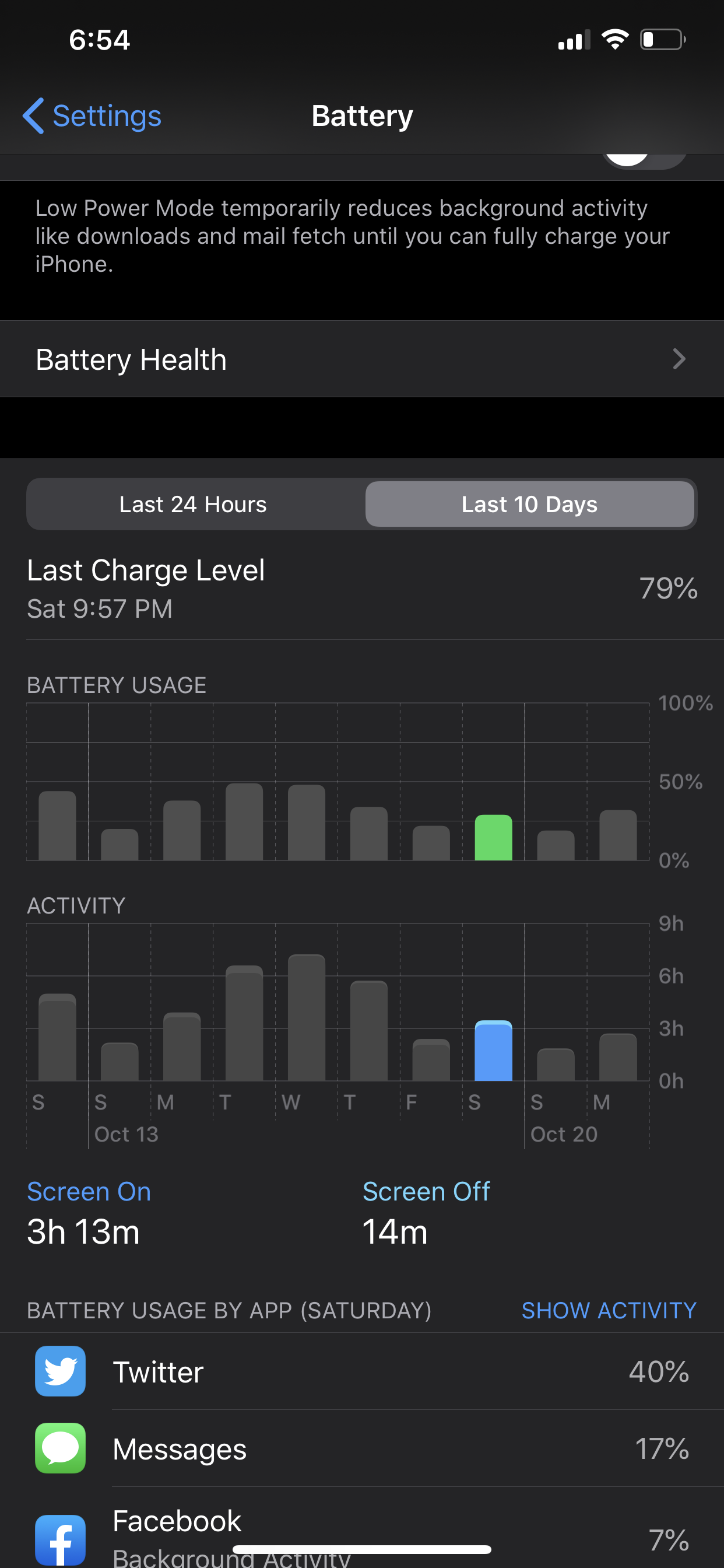This screenshot has height=1568, width=724.
Task: Open Twitter battery usage row
Action: click(x=361, y=1371)
